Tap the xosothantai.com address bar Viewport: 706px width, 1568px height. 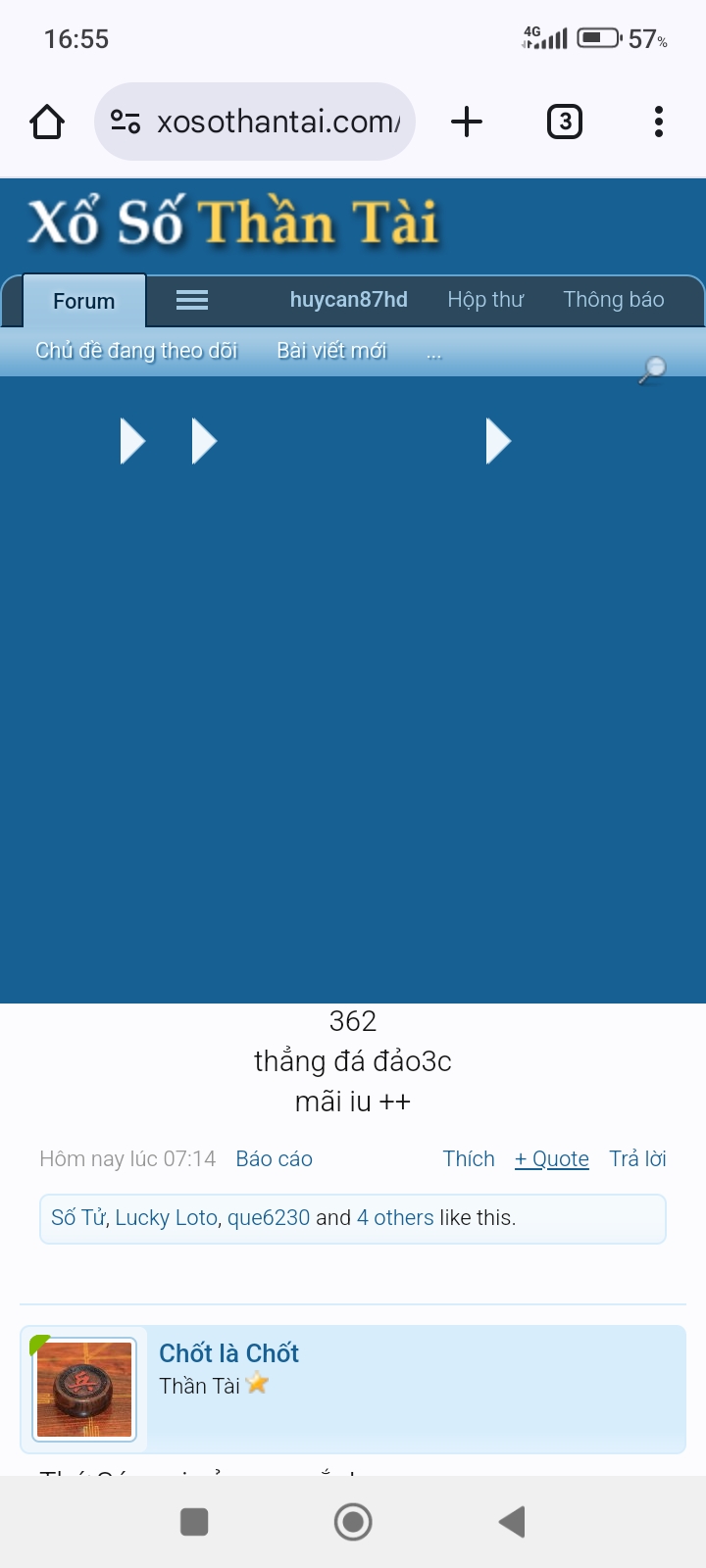(255, 122)
